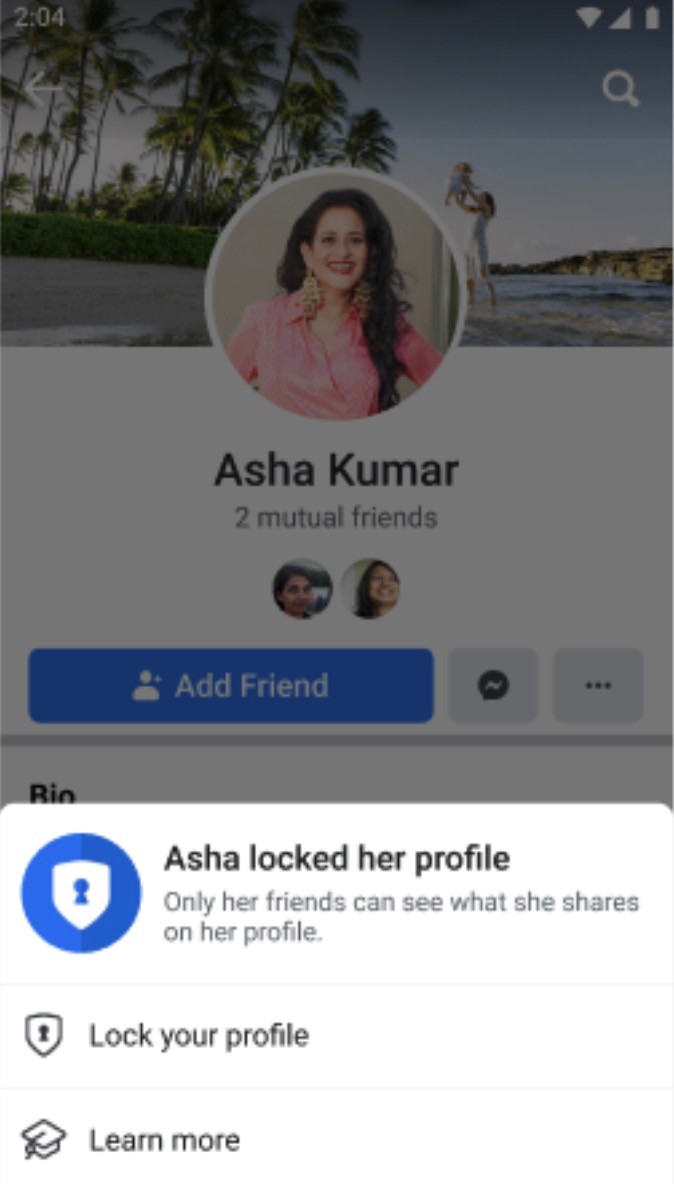This screenshot has width=674, height=1184.
Task: Send a friend request with Add Friend
Action: [231, 686]
